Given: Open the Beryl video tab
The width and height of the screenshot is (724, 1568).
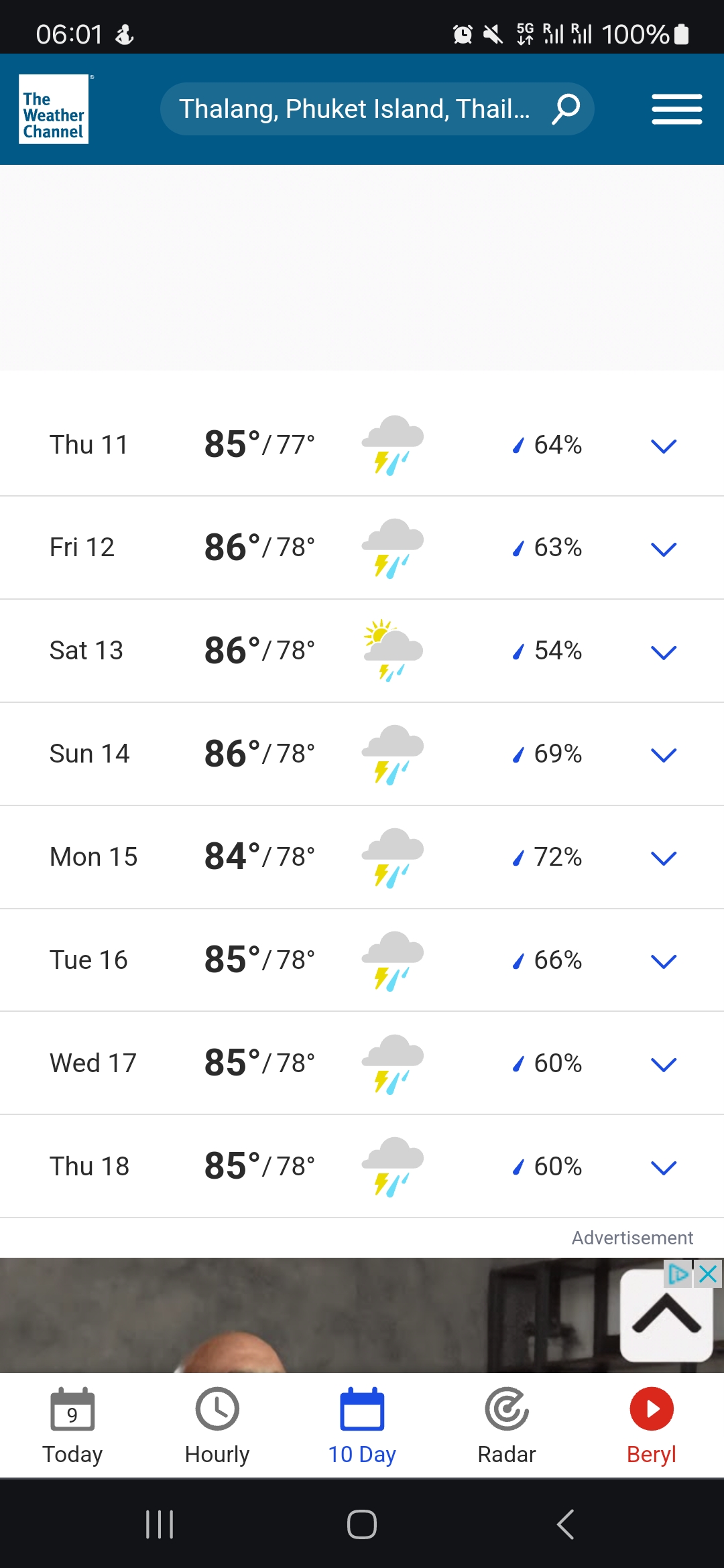Looking at the screenshot, I should (651, 1425).
